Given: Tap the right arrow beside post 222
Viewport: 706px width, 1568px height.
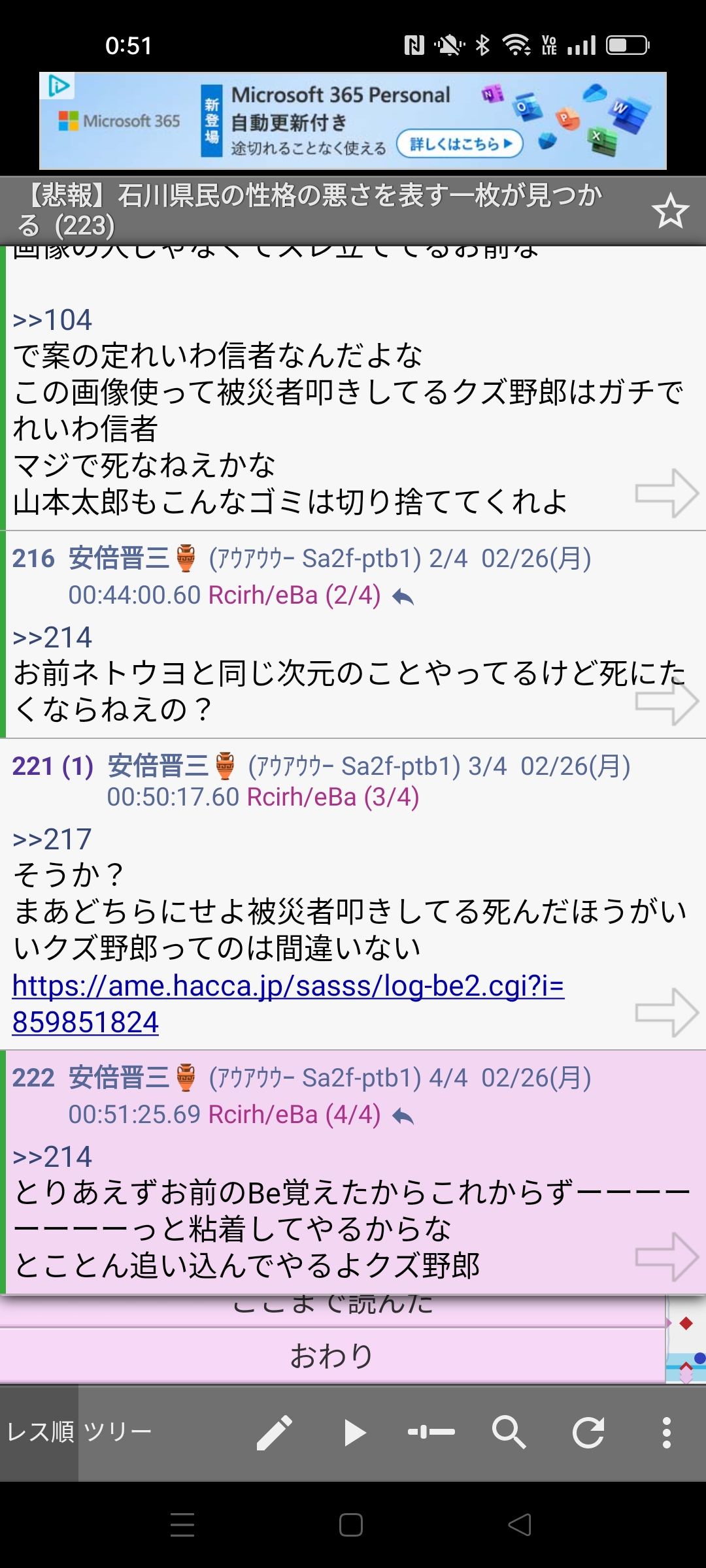Looking at the screenshot, I should coord(667,1256).
